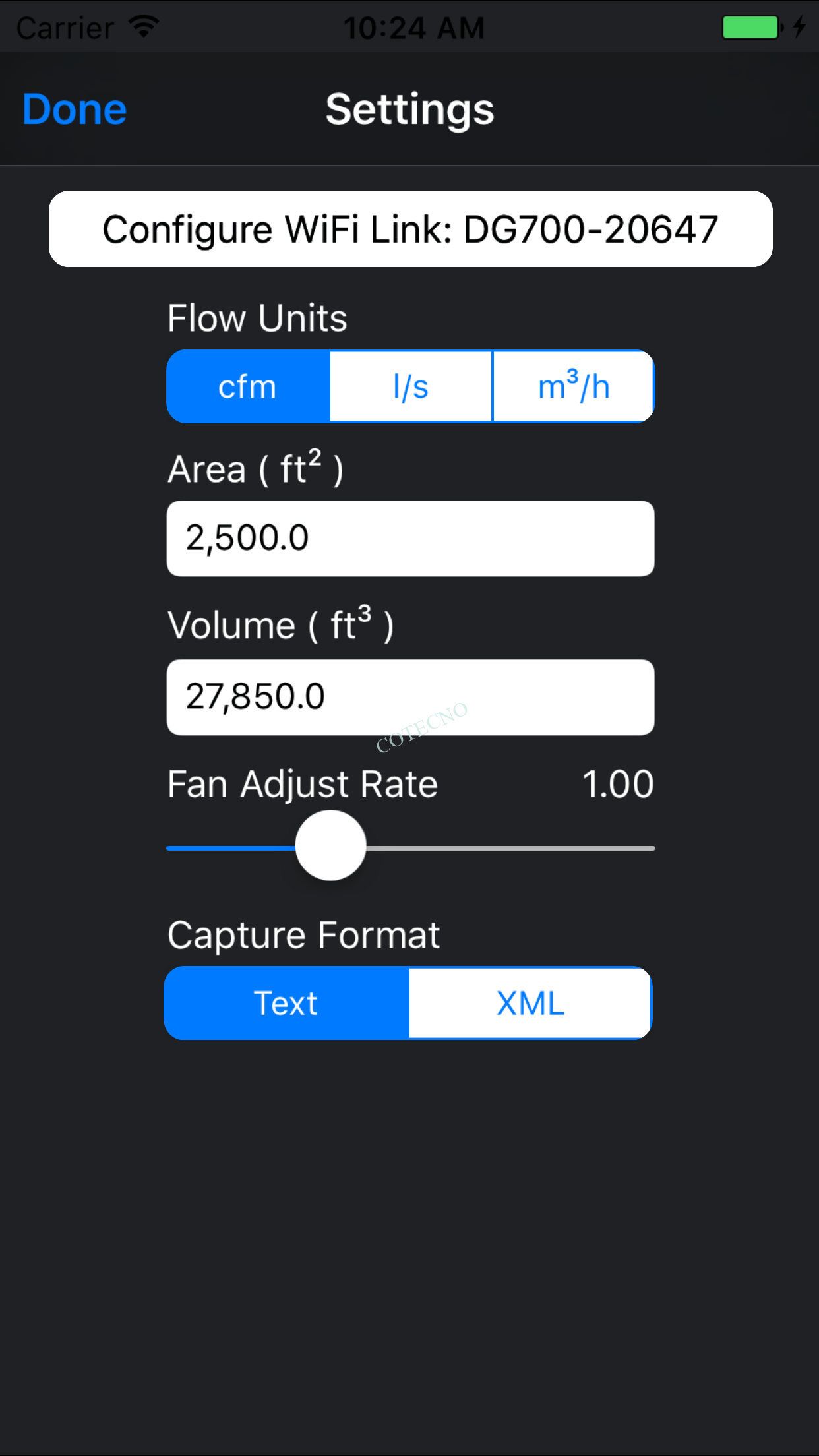
Task: Edit the Area field value
Action: [410, 538]
